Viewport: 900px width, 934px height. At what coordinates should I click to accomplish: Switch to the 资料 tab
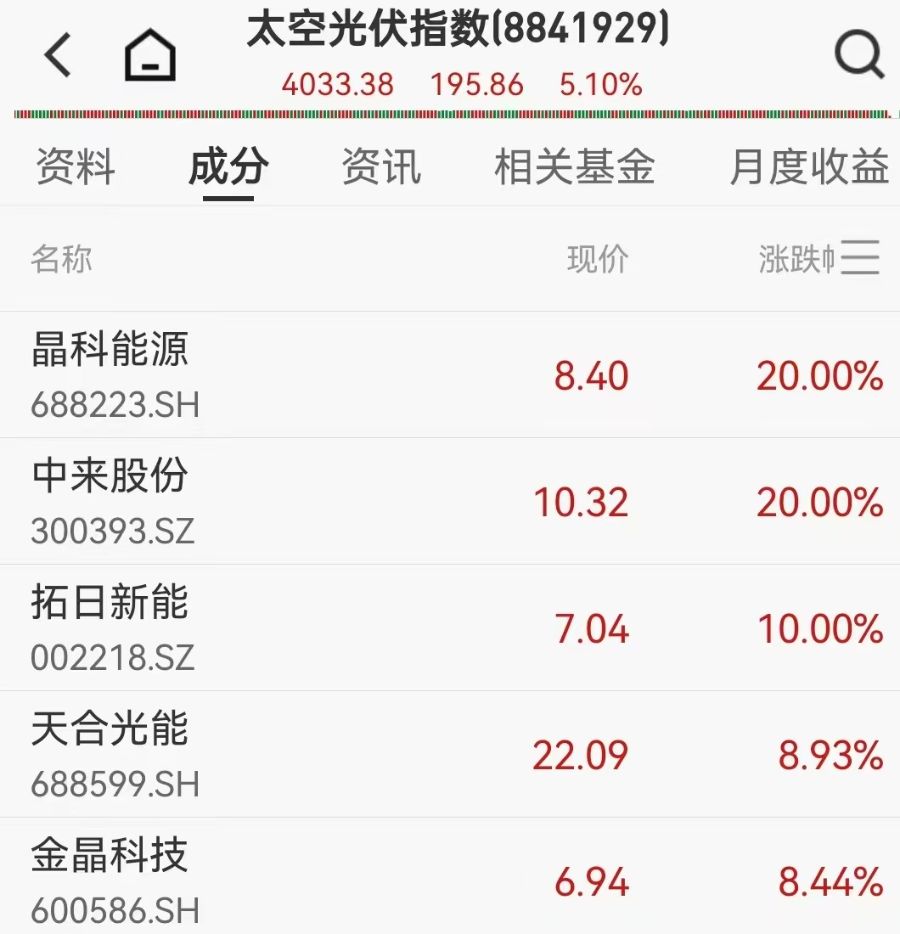75,167
